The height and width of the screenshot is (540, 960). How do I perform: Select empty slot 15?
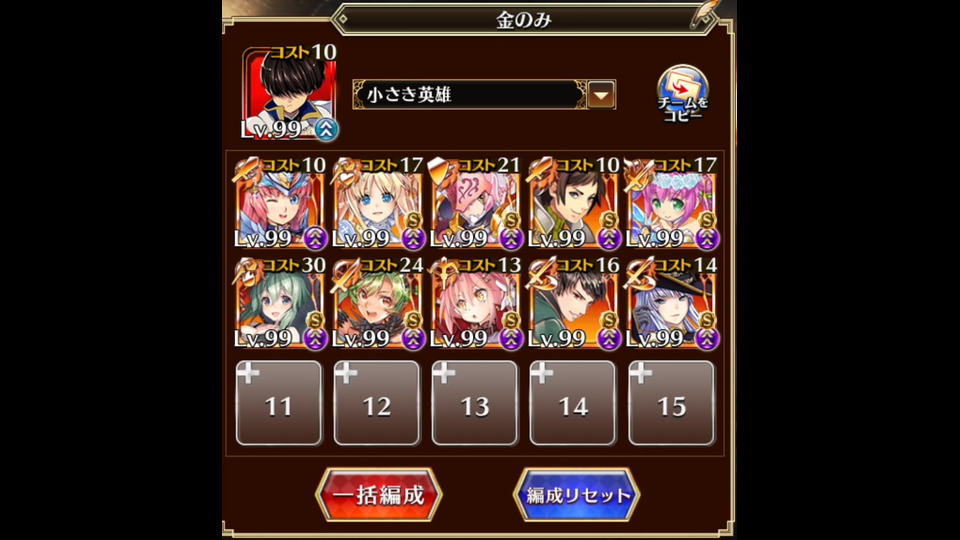pos(671,402)
